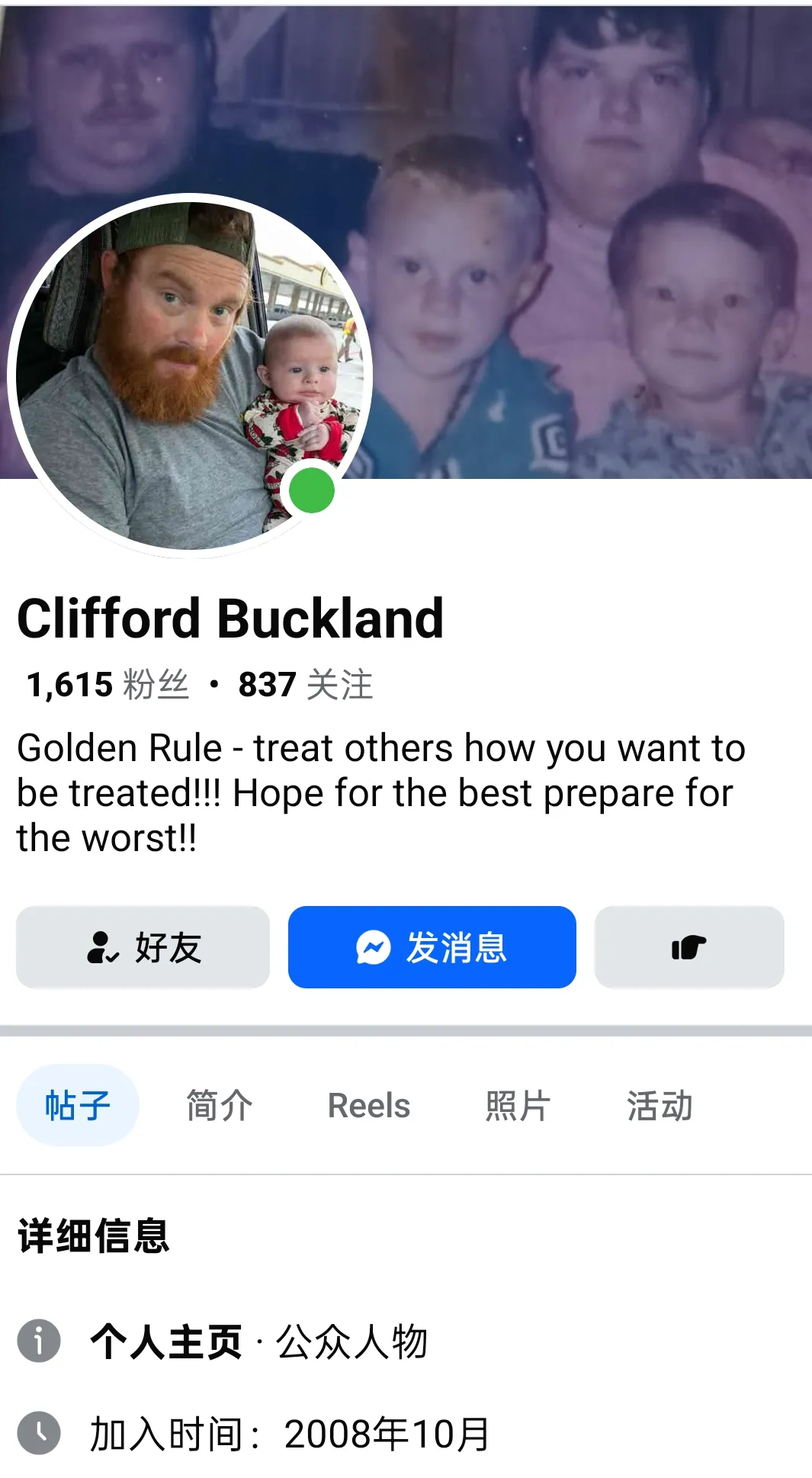Open the 简介 tab
The width and height of the screenshot is (812, 1478).
tap(220, 1105)
